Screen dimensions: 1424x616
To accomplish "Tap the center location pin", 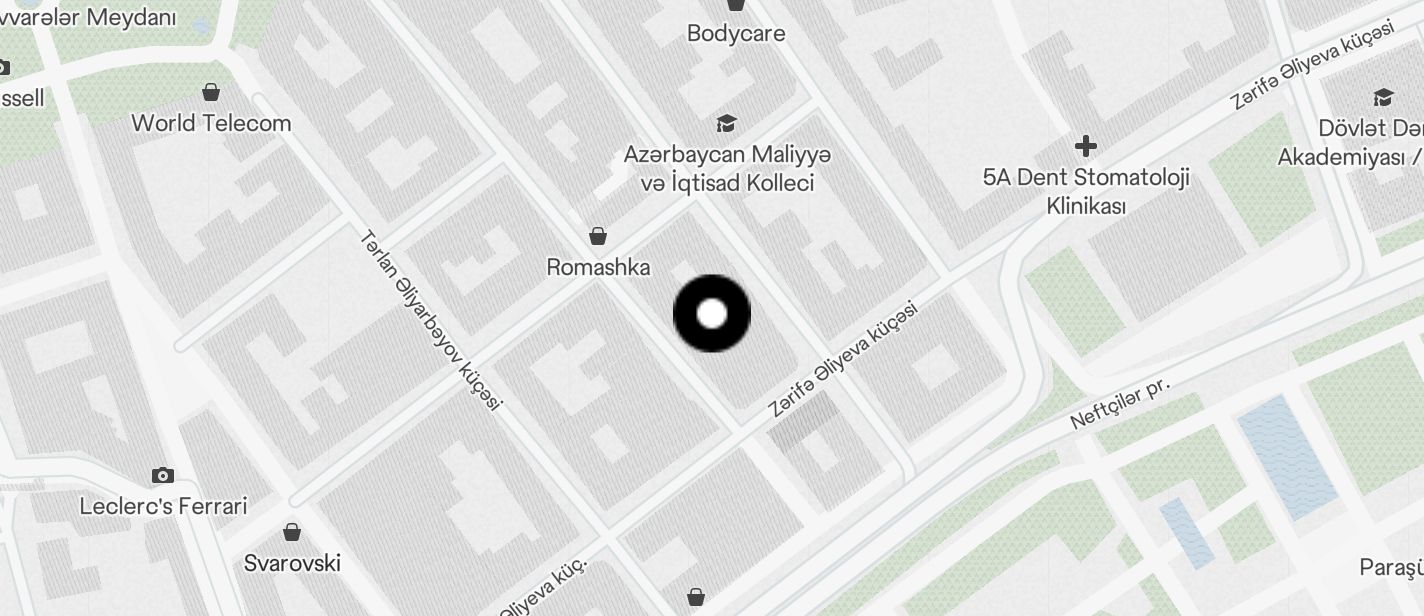I will point(712,314).
